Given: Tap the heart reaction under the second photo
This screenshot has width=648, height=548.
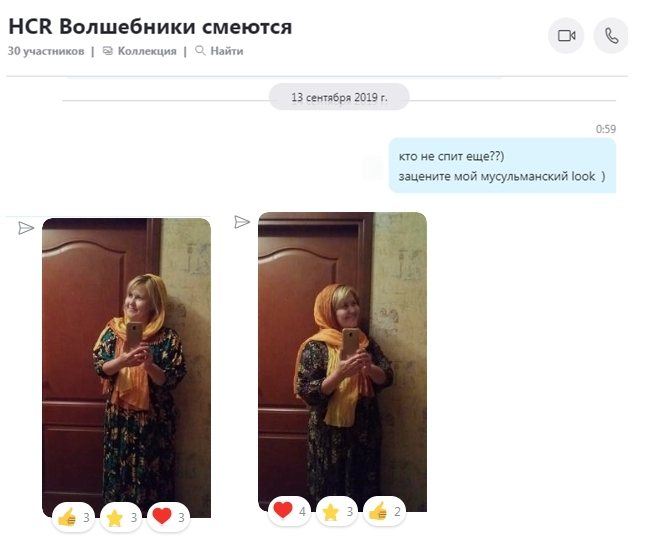Looking at the screenshot, I should click(290, 511).
